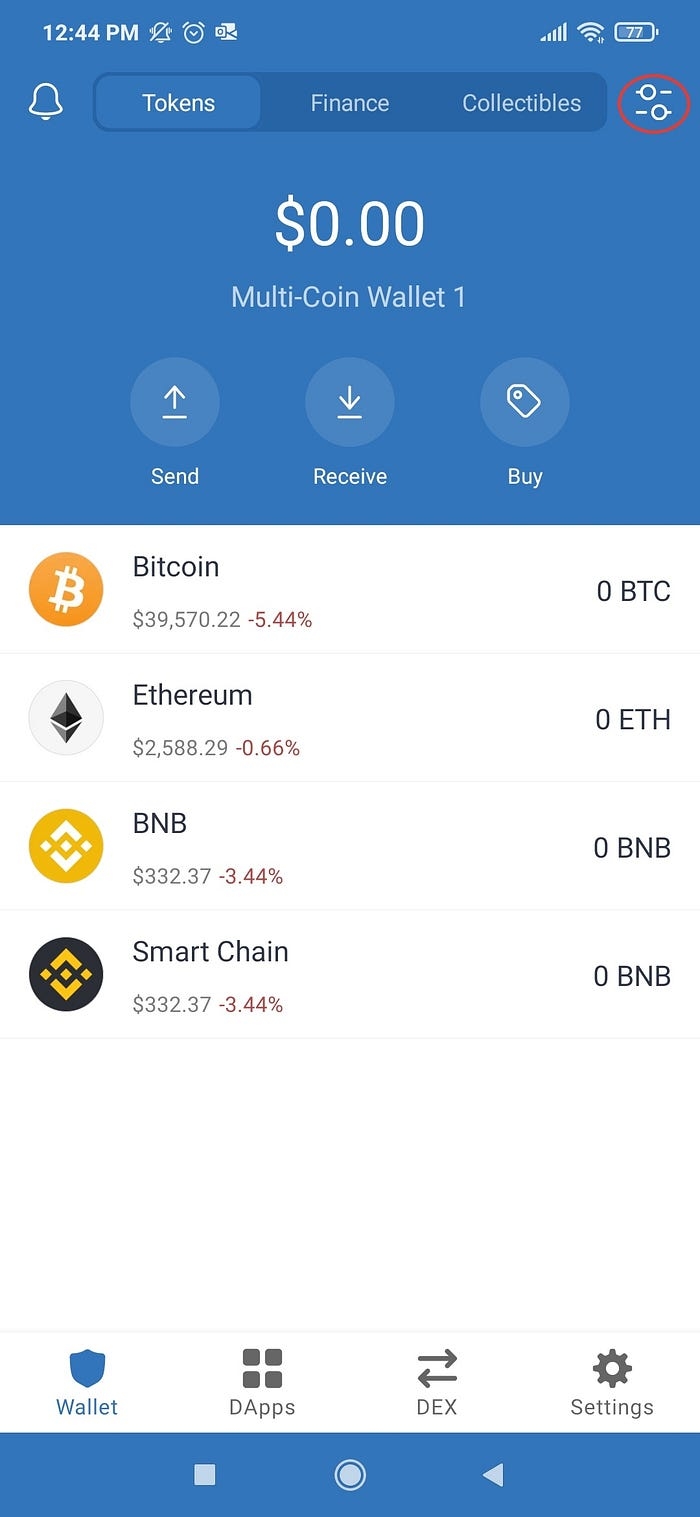Tap the system back button
Screen dimensions: 700x1517
pyautogui.click(x=492, y=1474)
